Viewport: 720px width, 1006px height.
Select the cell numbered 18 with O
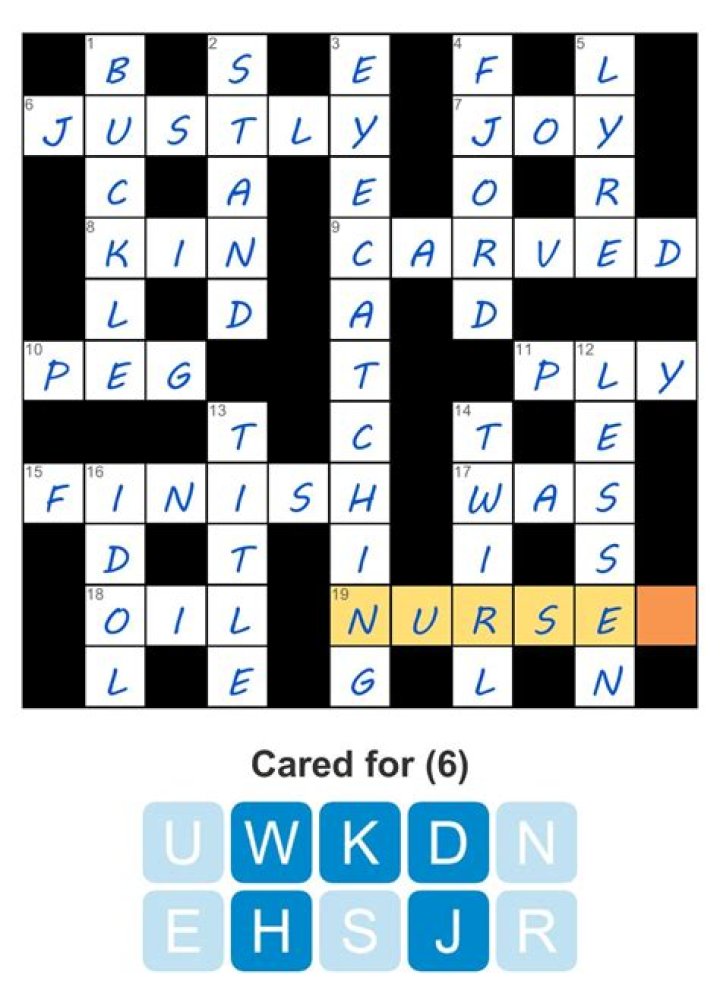click(115, 616)
